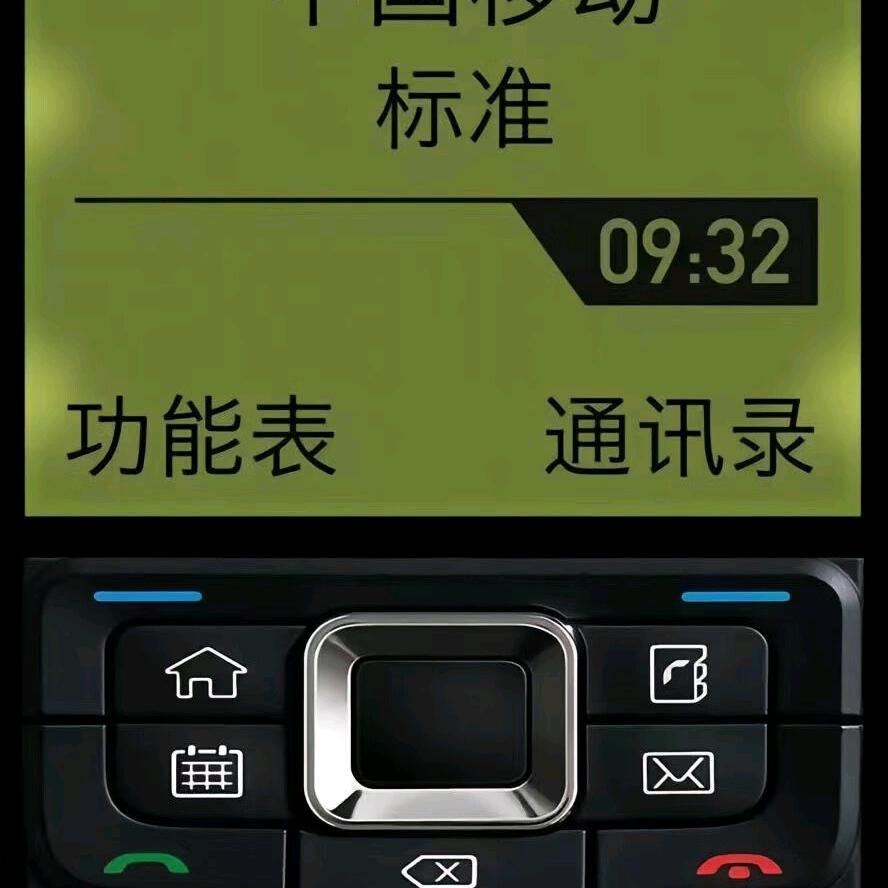Select with the center navigation key
This screenshot has height=888, width=888.
[x=439, y=722]
